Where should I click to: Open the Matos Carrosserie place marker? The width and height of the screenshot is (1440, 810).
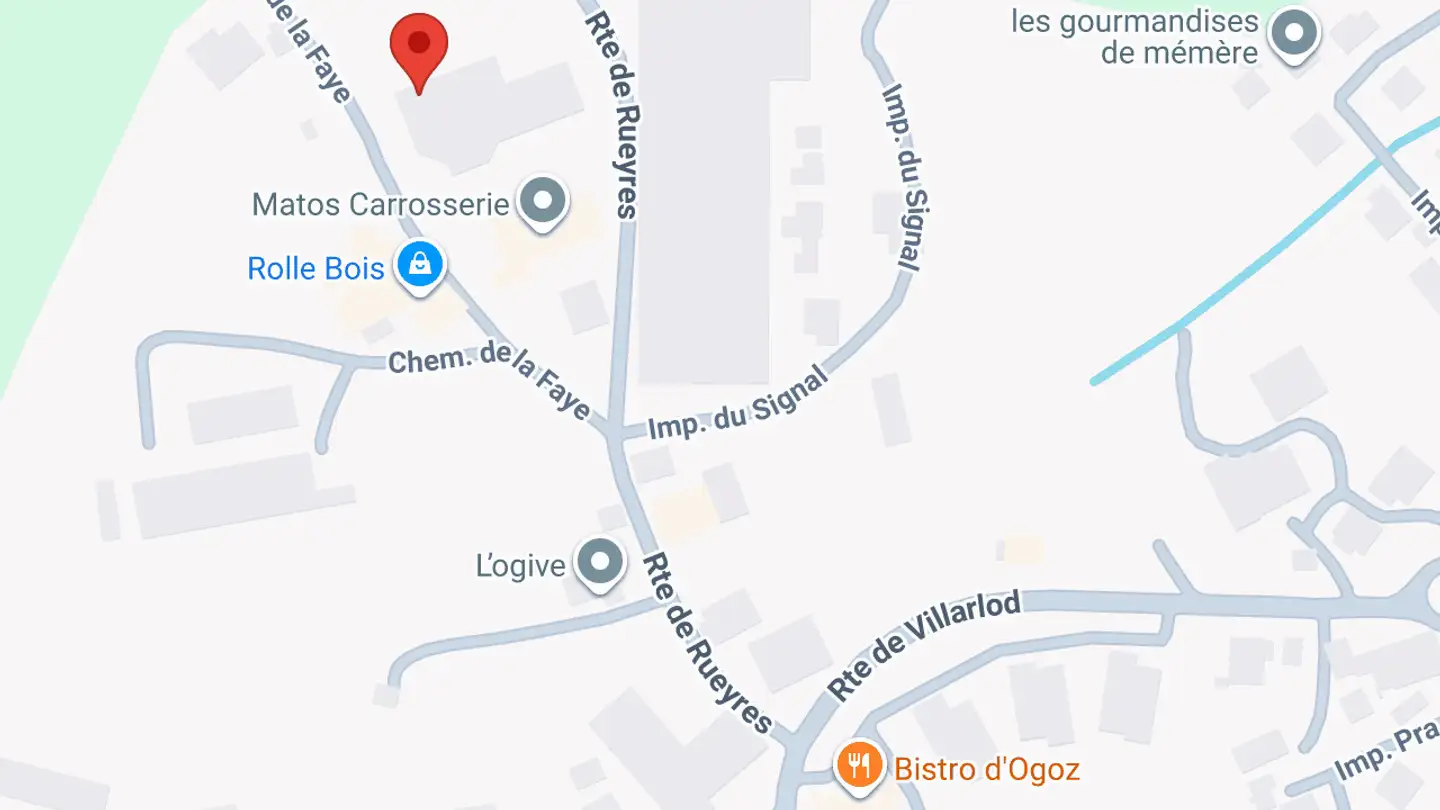coord(542,203)
